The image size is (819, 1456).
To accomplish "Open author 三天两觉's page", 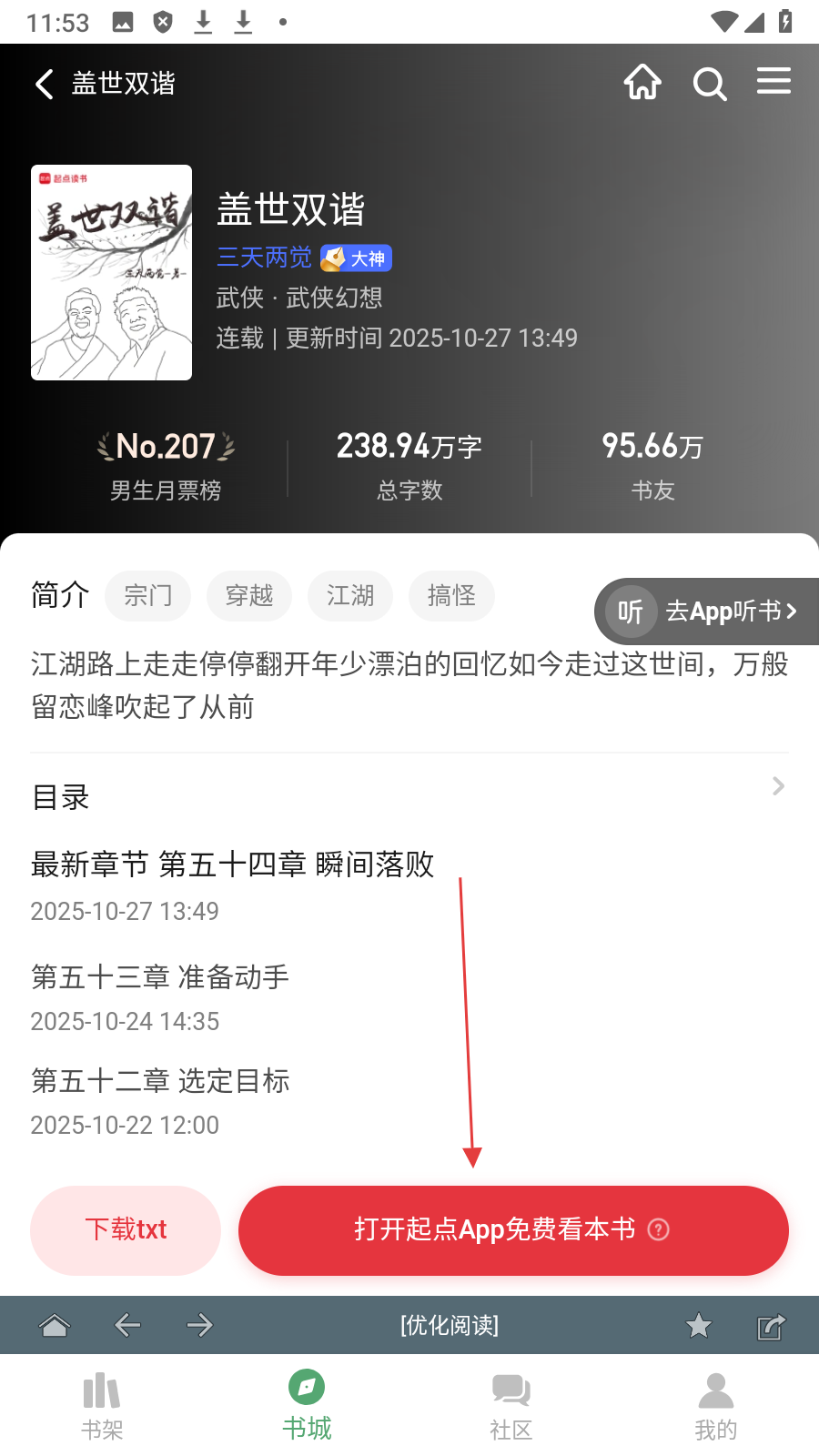I will coord(264,258).
